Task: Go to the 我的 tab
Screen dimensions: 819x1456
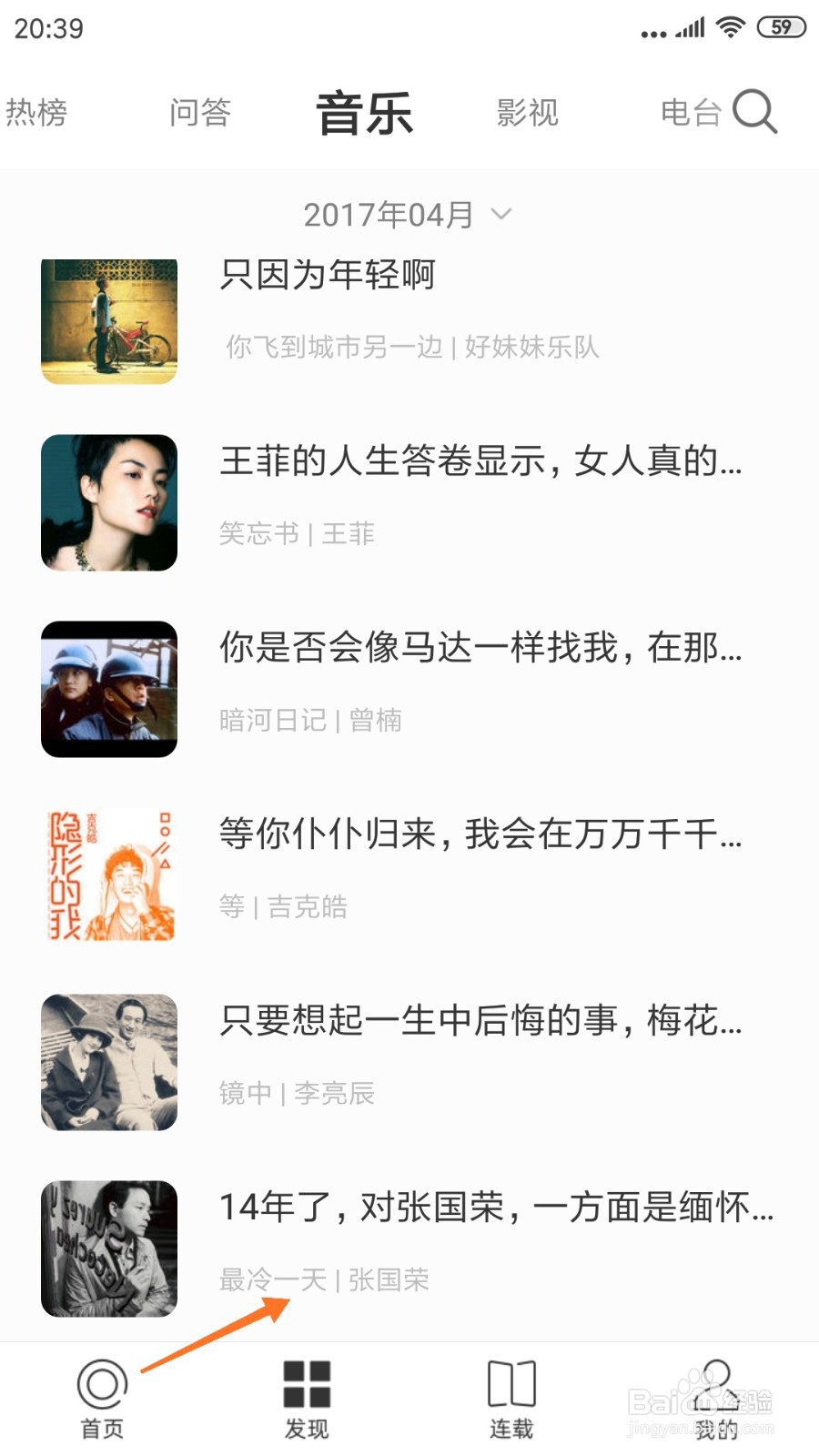Action: (717, 1399)
